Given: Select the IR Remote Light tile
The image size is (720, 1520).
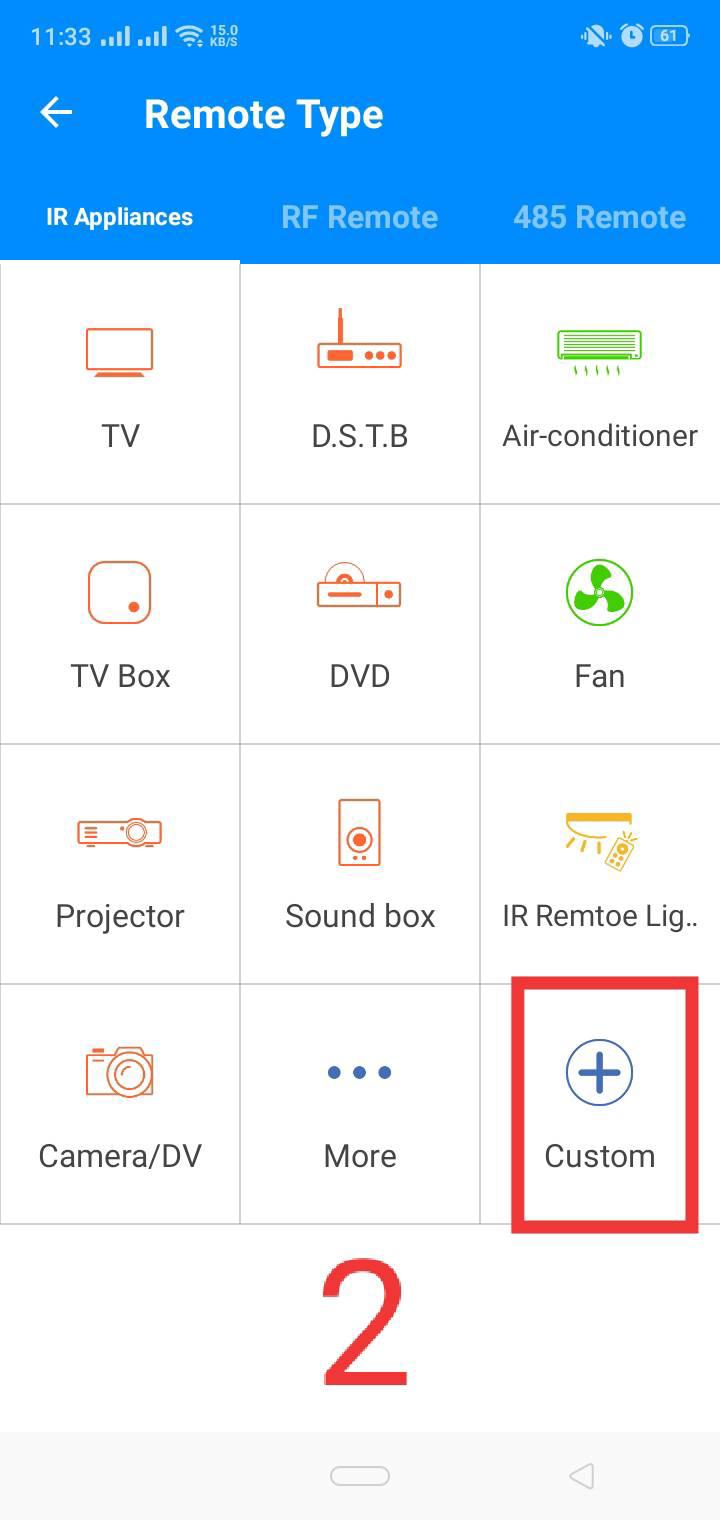Looking at the screenshot, I should [x=600, y=864].
